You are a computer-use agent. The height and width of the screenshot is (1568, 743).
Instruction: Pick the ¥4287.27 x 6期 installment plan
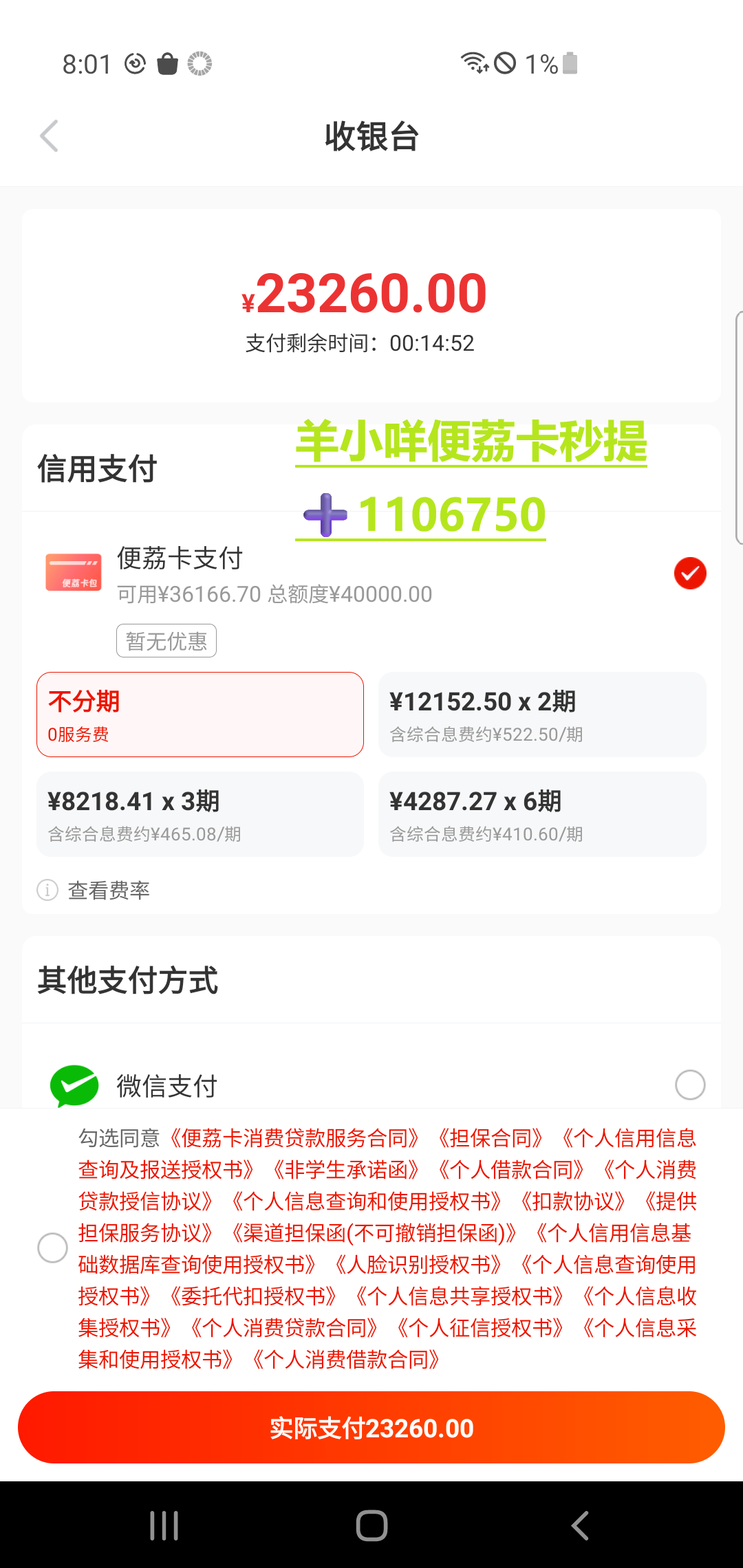(x=542, y=814)
